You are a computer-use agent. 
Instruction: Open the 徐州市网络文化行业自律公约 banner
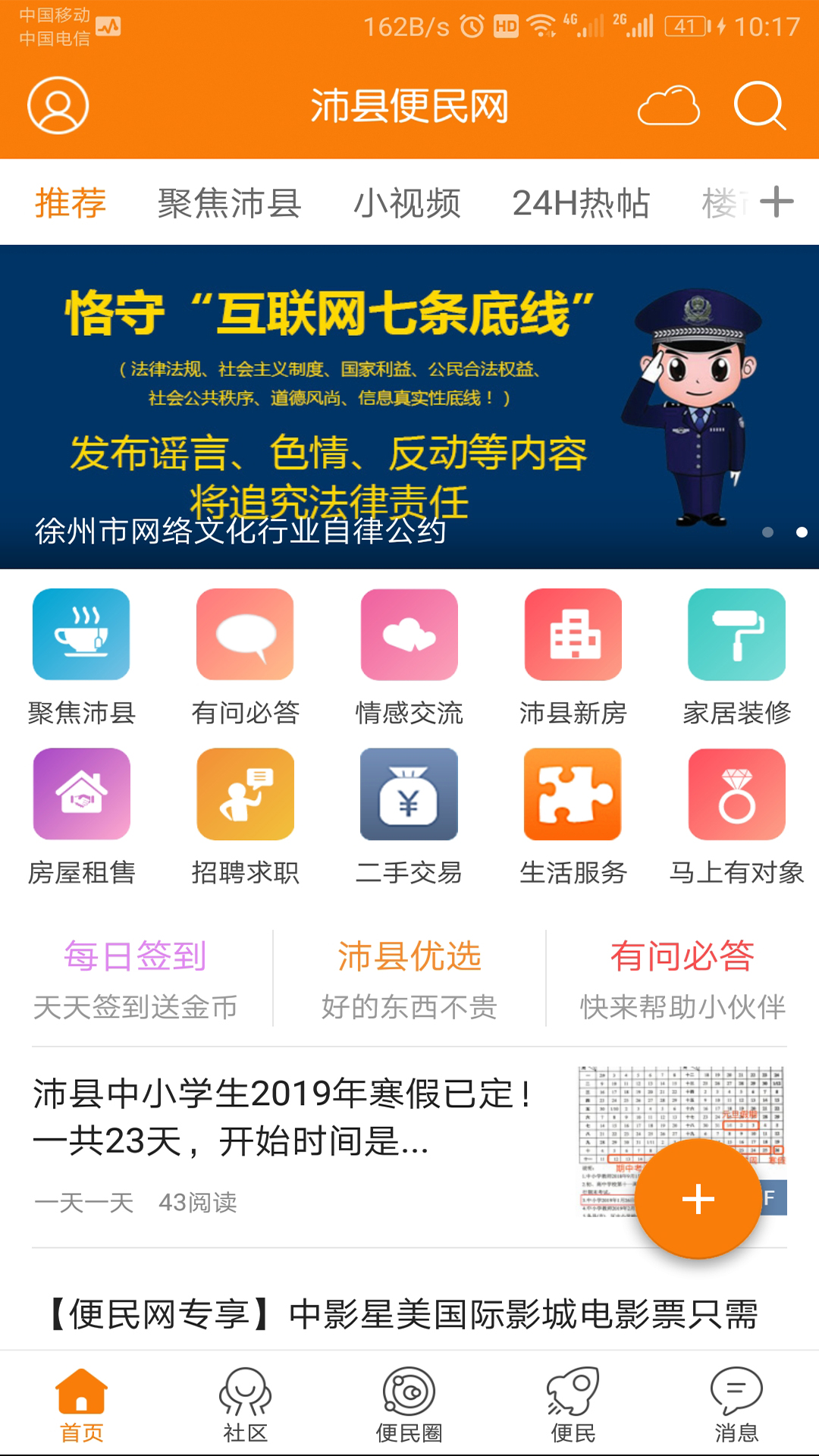click(x=409, y=406)
